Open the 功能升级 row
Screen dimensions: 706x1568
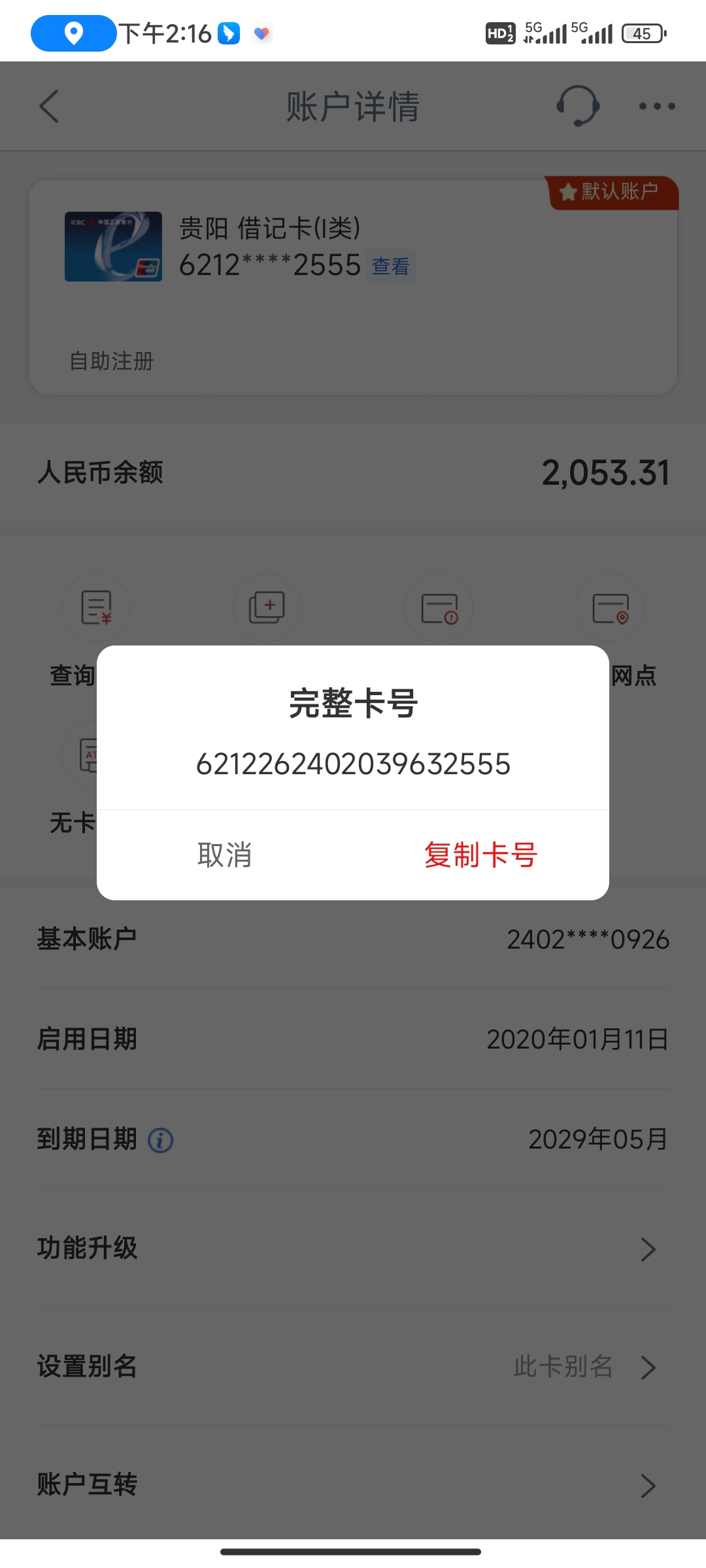(x=353, y=1249)
